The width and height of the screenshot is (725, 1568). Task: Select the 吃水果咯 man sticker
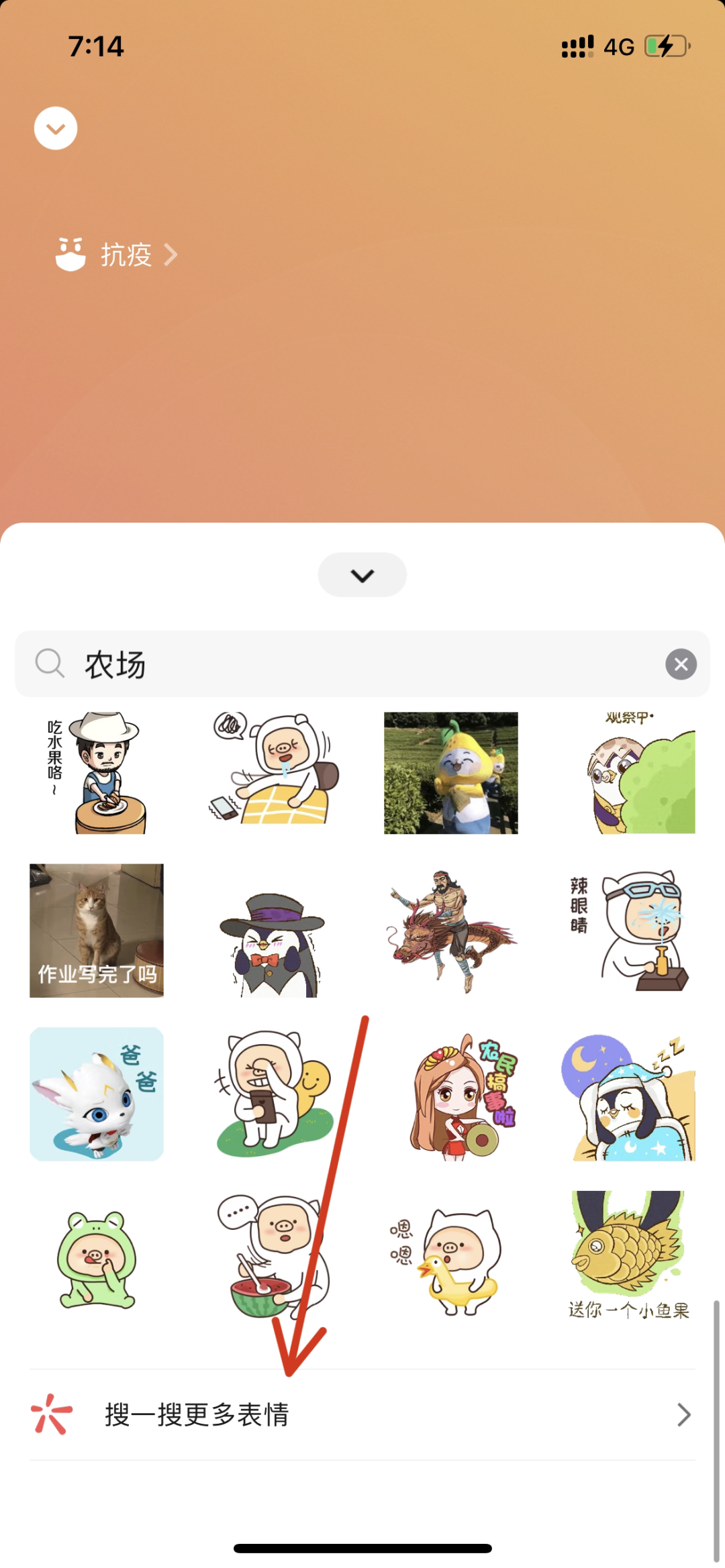click(97, 773)
